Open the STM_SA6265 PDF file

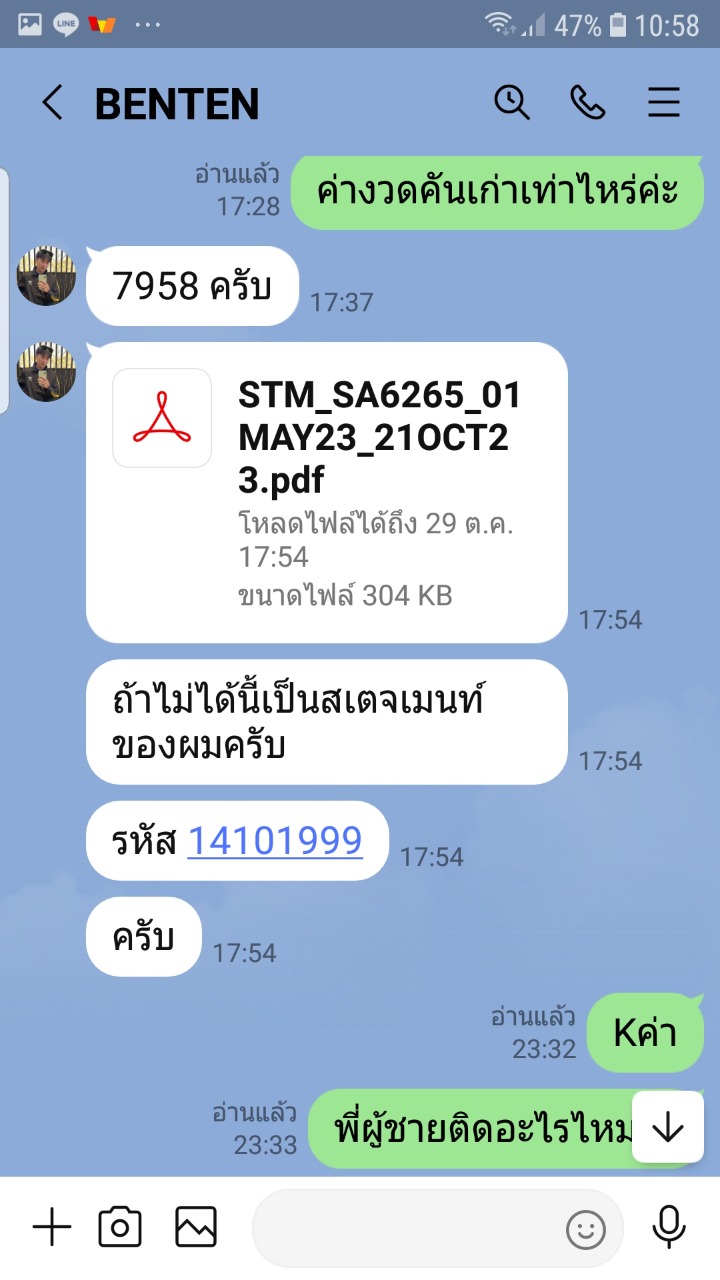pyautogui.click(x=327, y=492)
